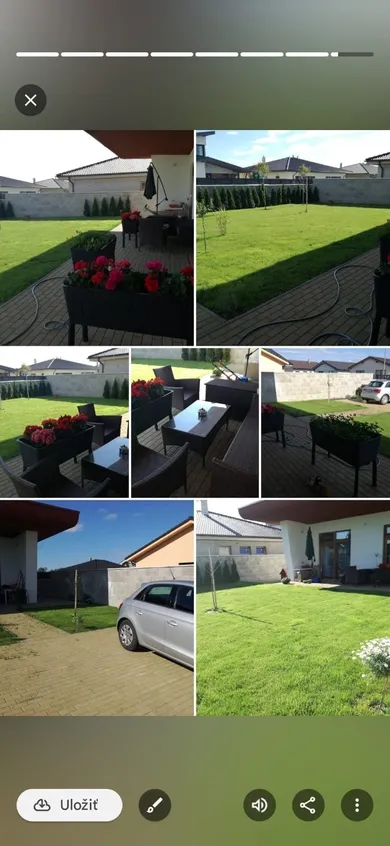
Task: Save the collage with Uložiť button
Action: click(x=70, y=805)
